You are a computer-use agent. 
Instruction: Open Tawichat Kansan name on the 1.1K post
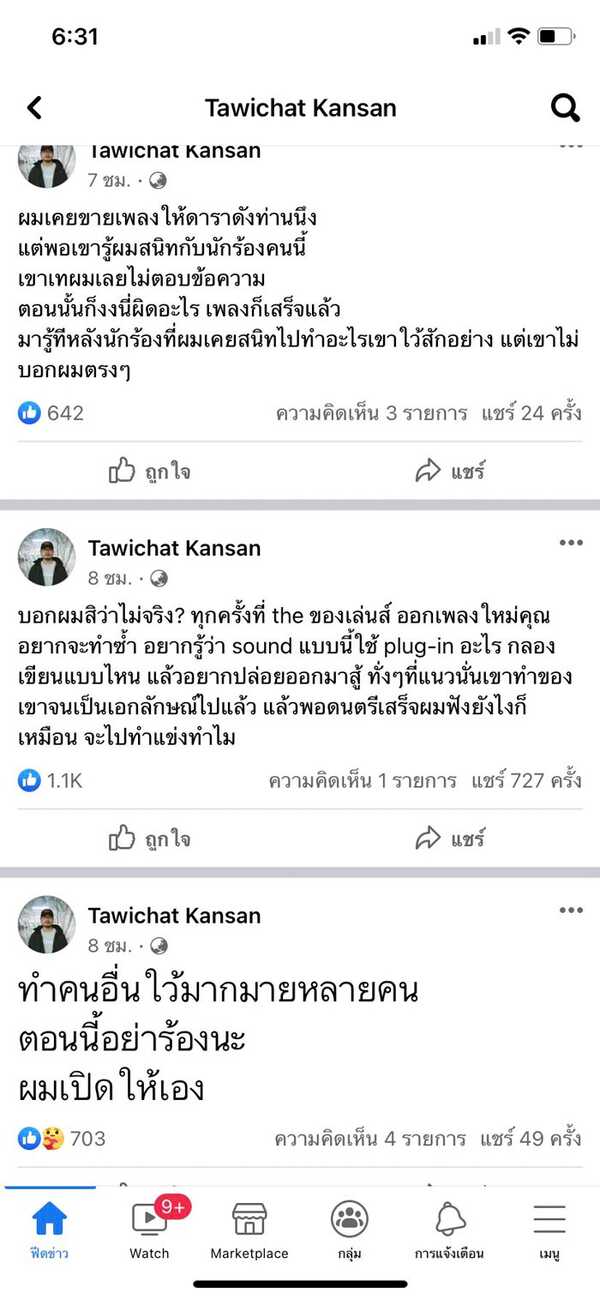[x=174, y=548]
